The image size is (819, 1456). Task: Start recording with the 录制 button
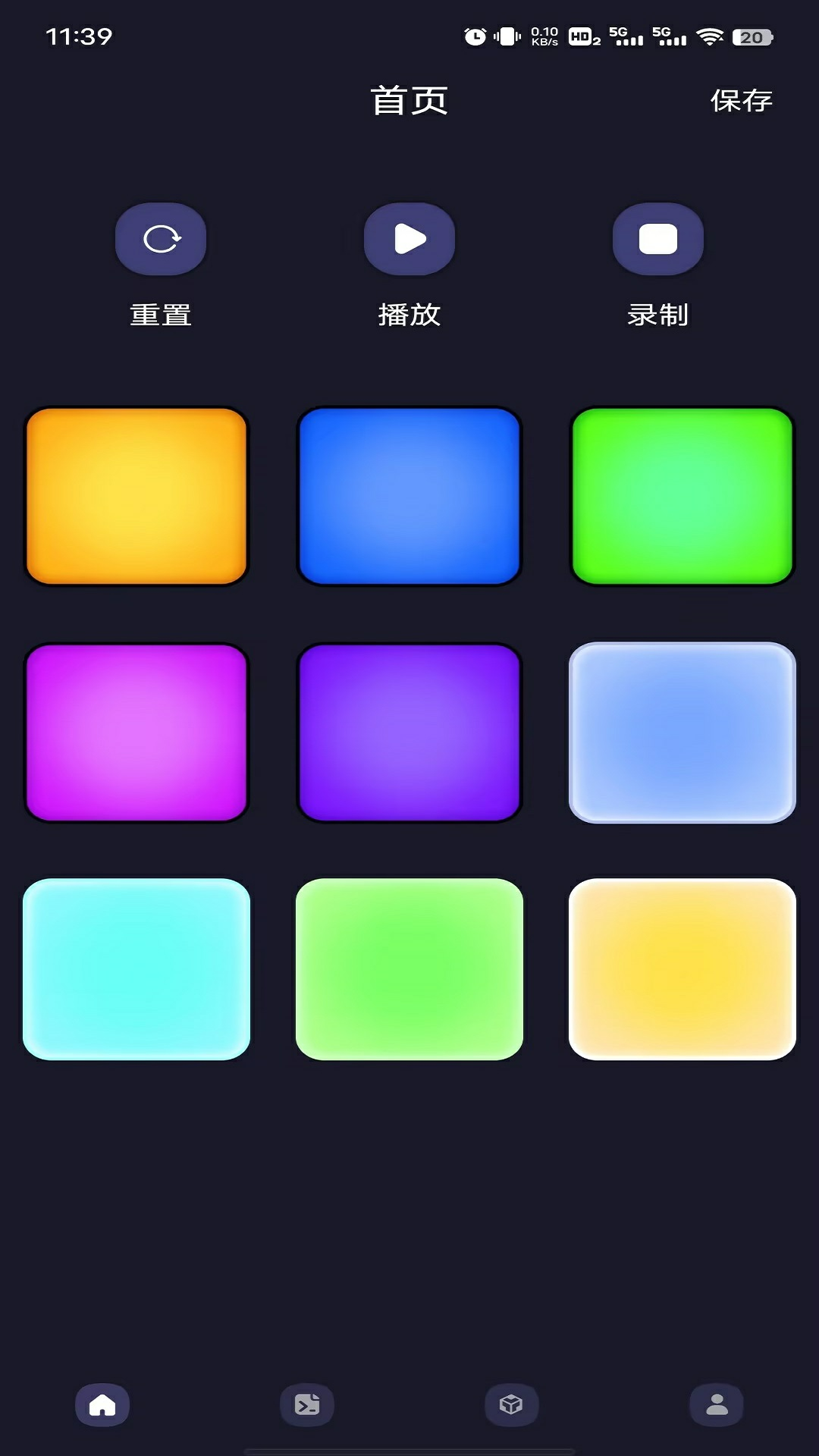[657, 240]
